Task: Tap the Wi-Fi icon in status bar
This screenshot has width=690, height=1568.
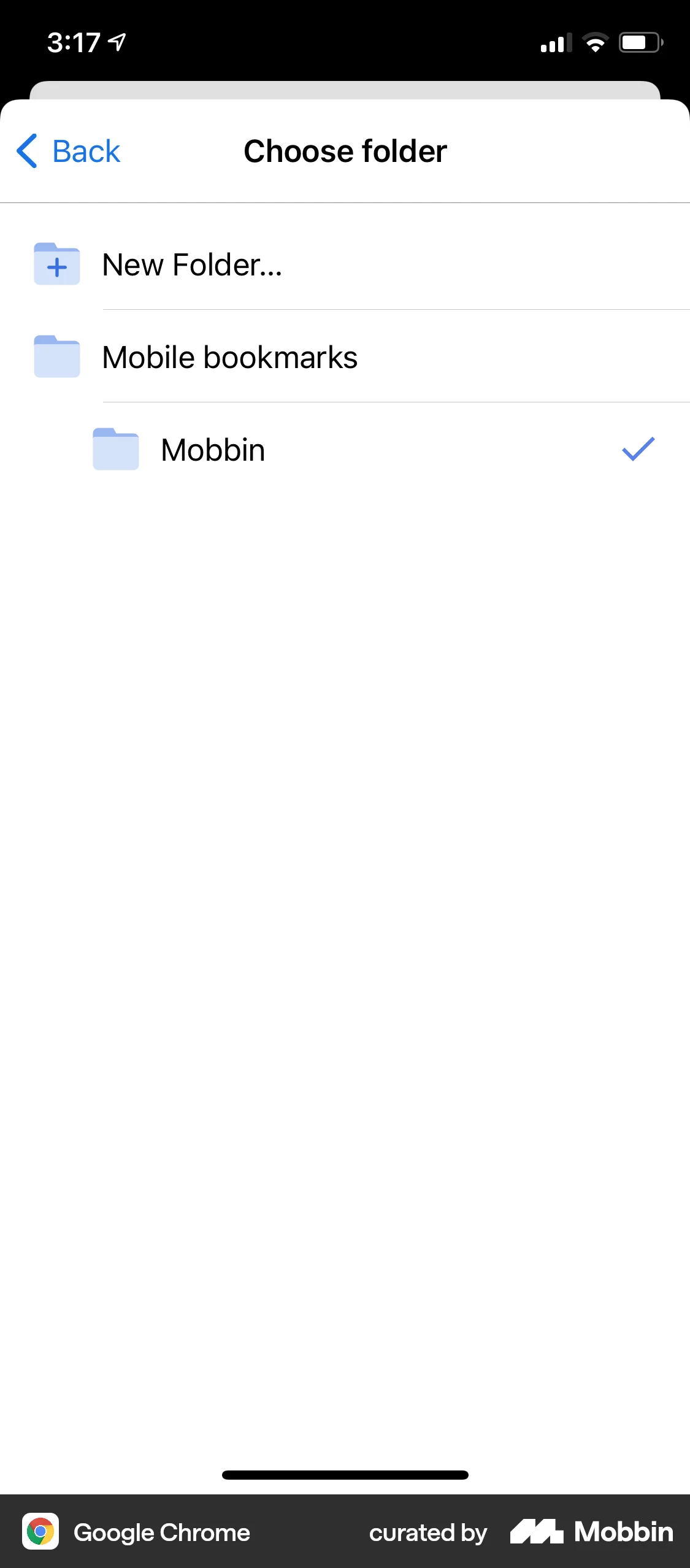Action: tap(594, 42)
